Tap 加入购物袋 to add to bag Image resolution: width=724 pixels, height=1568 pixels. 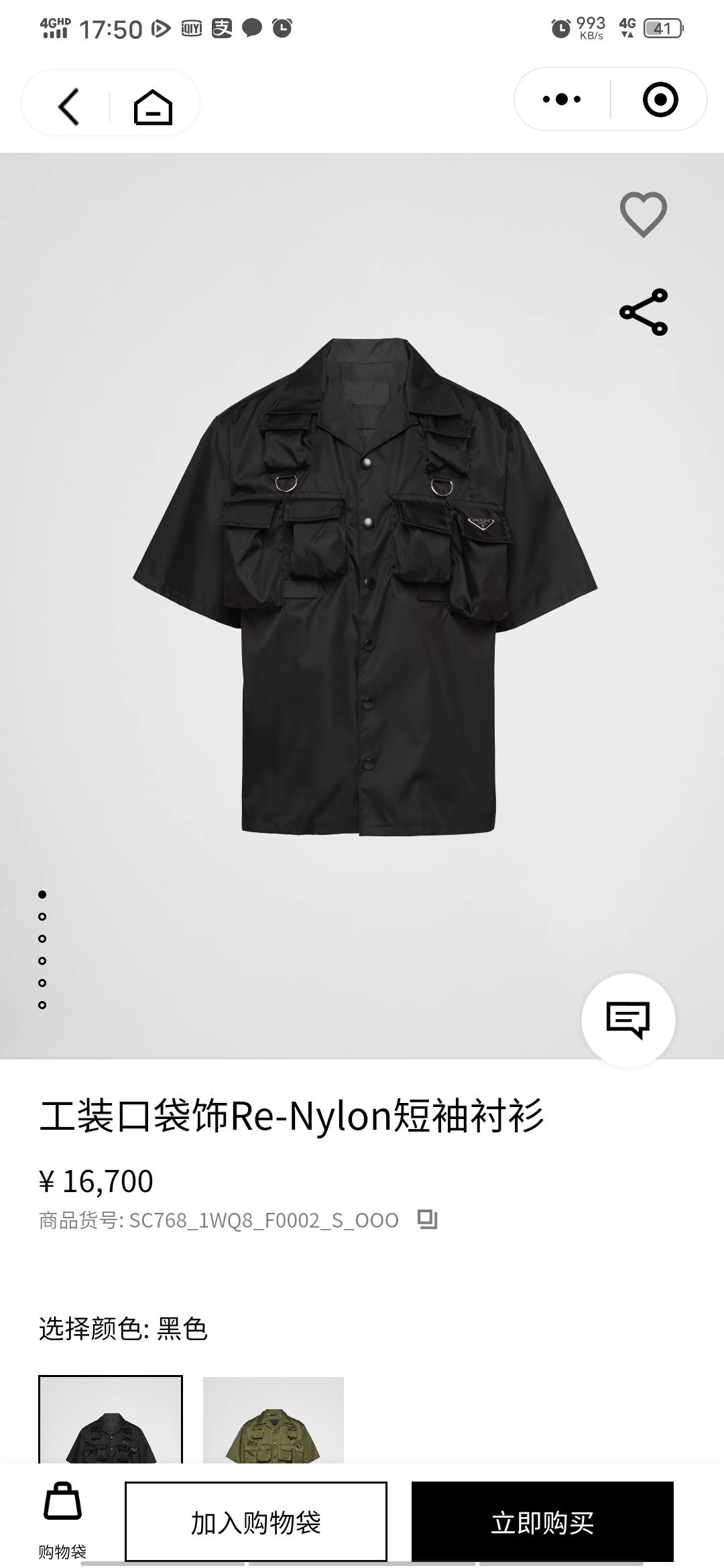coord(256,1522)
